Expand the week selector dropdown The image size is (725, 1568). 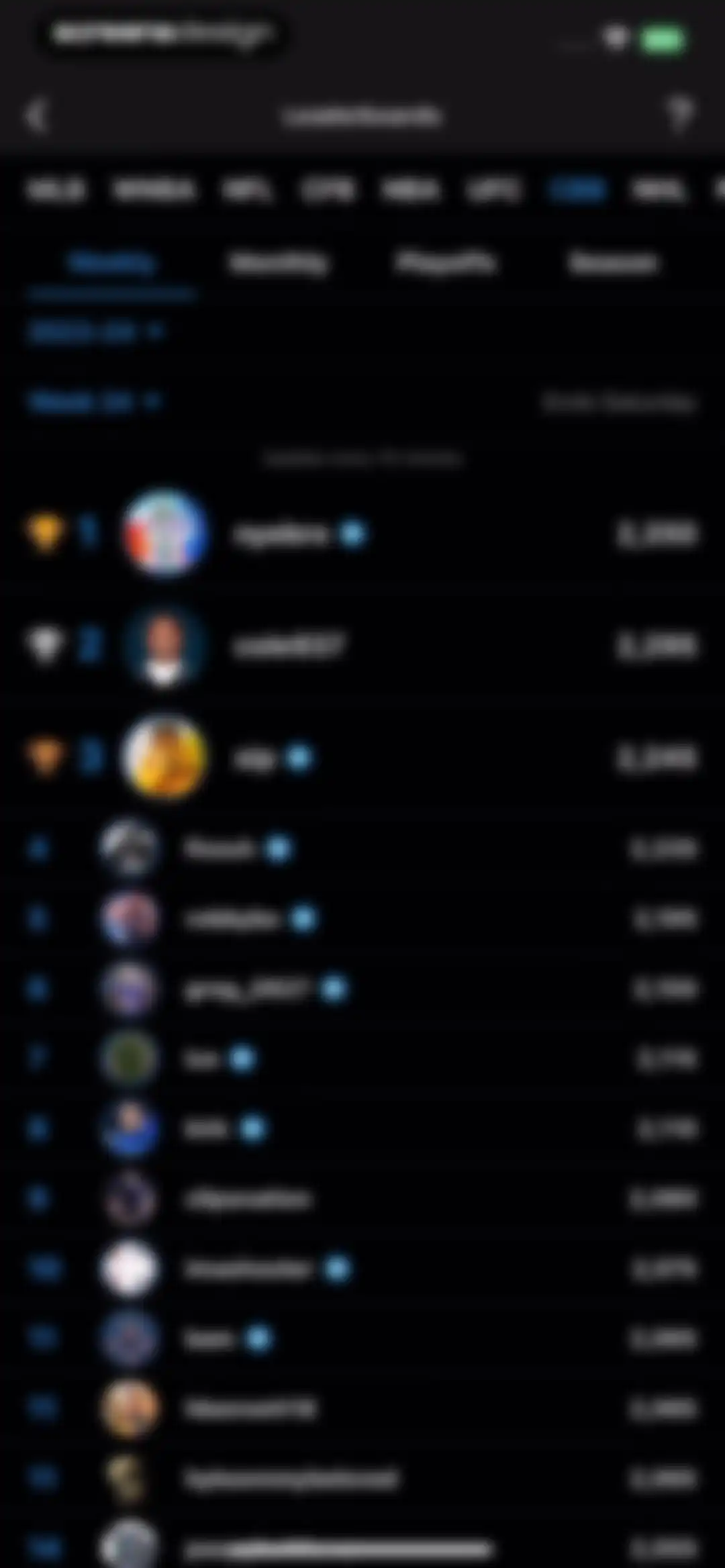click(94, 402)
